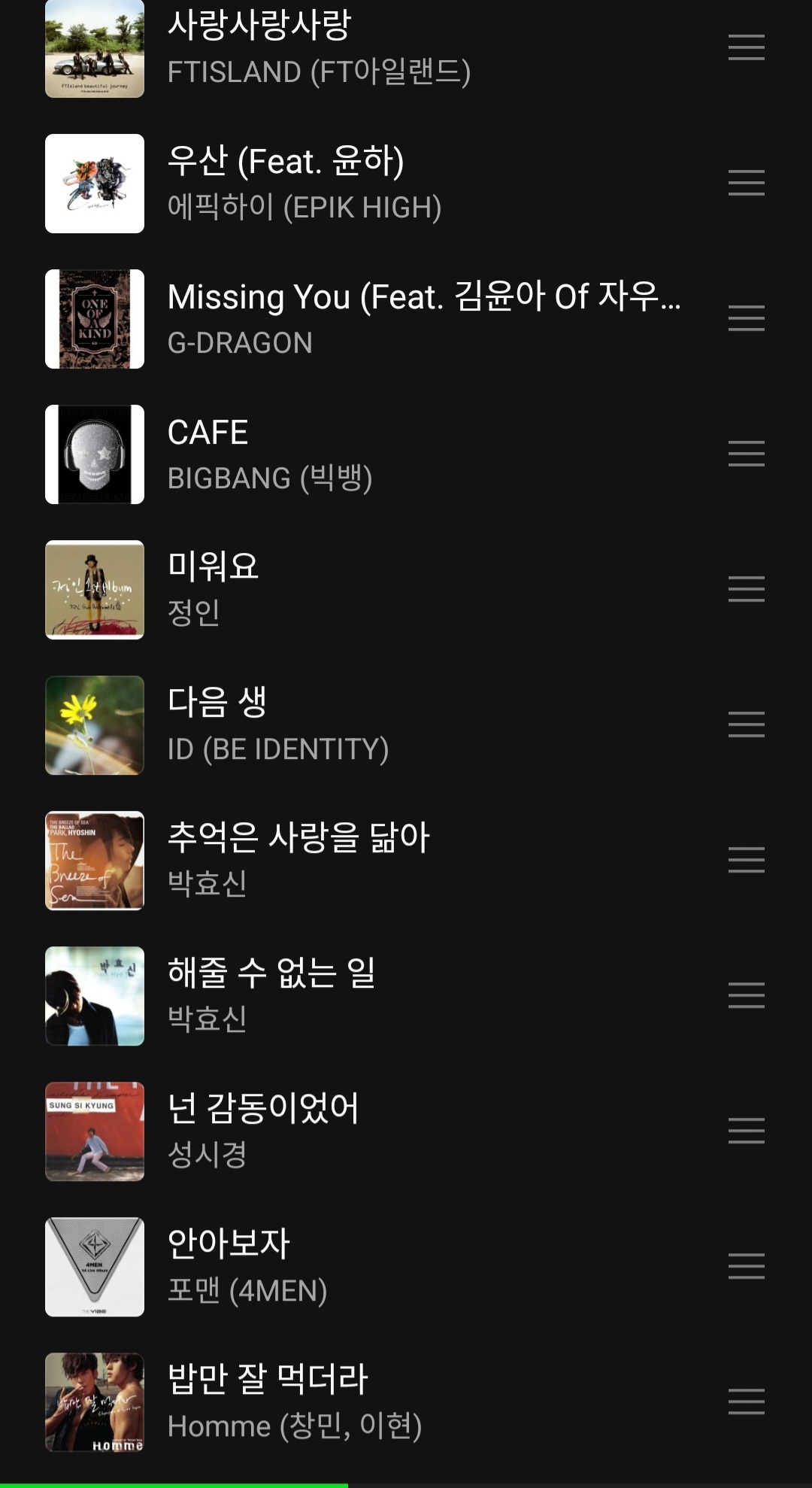Image resolution: width=812 pixels, height=1488 pixels.
Task: Tap the reorder handle next to 미워요
Action: [x=746, y=589]
